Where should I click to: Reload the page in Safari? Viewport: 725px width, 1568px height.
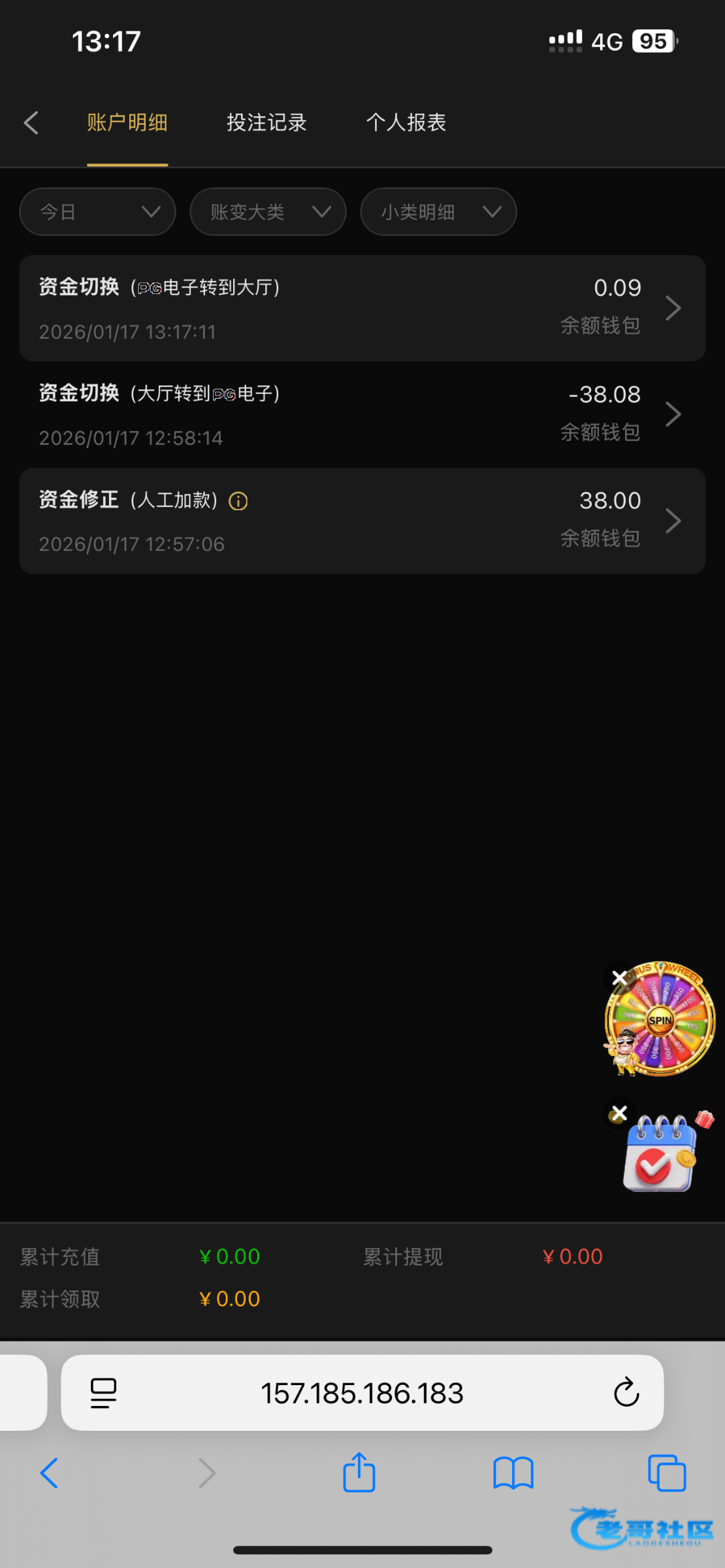(626, 1392)
